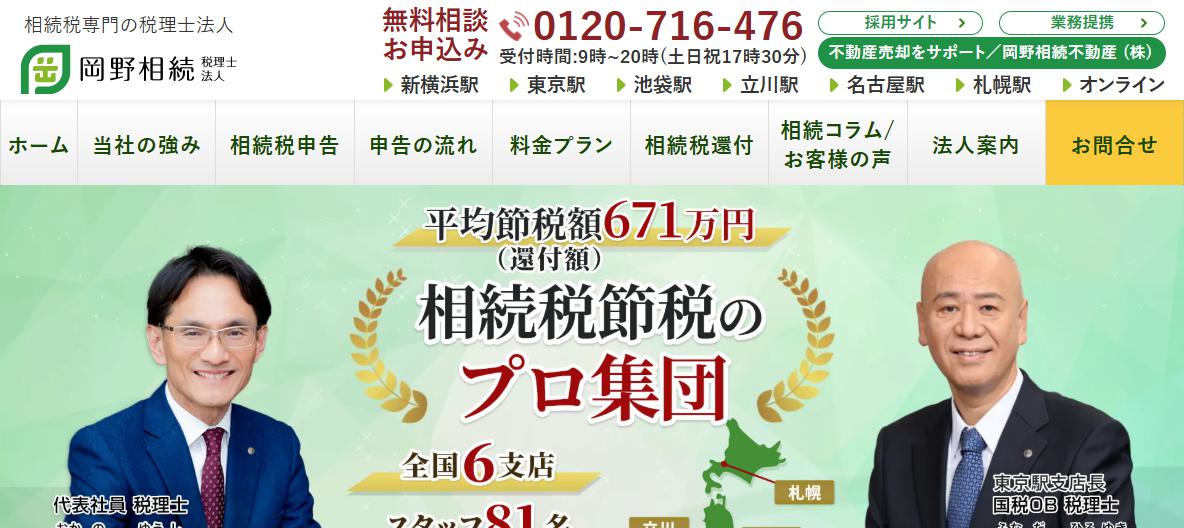Screen dimensions: 1184x528
Task: Select the 新横浜駅 office link
Action: [x=432, y=85]
